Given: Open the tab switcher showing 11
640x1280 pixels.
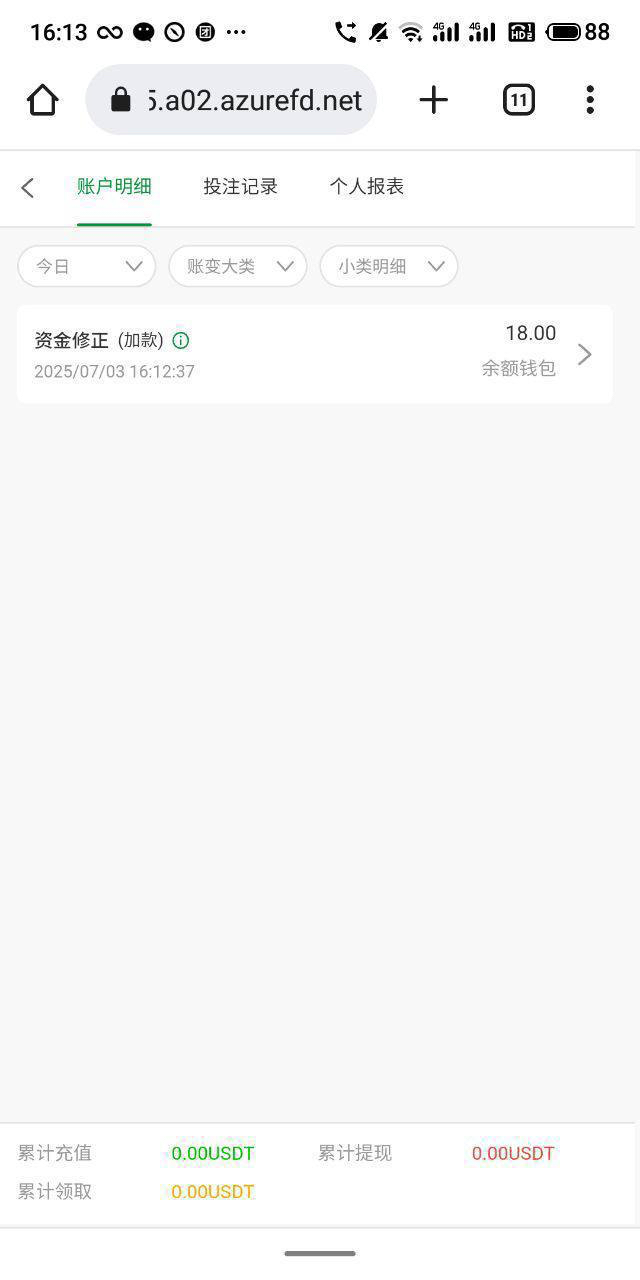Looking at the screenshot, I should (x=518, y=100).
